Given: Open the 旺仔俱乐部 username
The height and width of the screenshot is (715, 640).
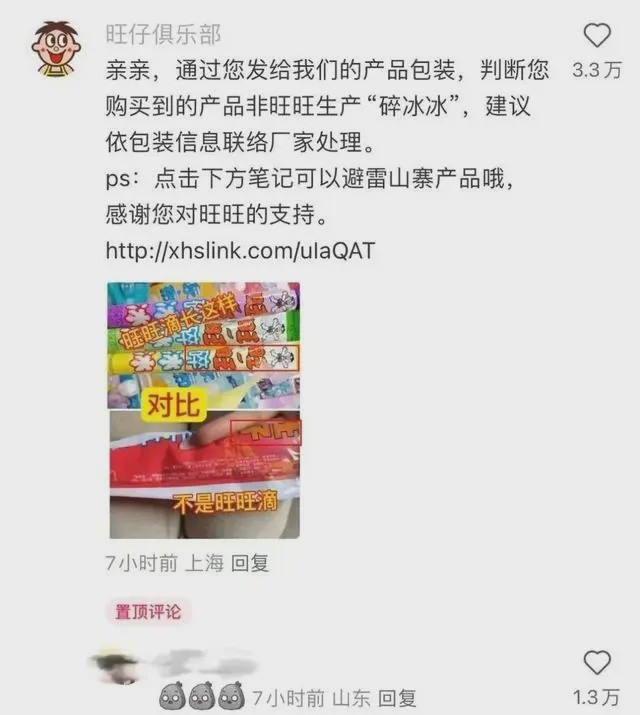Looking at the screenshot, I should point(163,35).
